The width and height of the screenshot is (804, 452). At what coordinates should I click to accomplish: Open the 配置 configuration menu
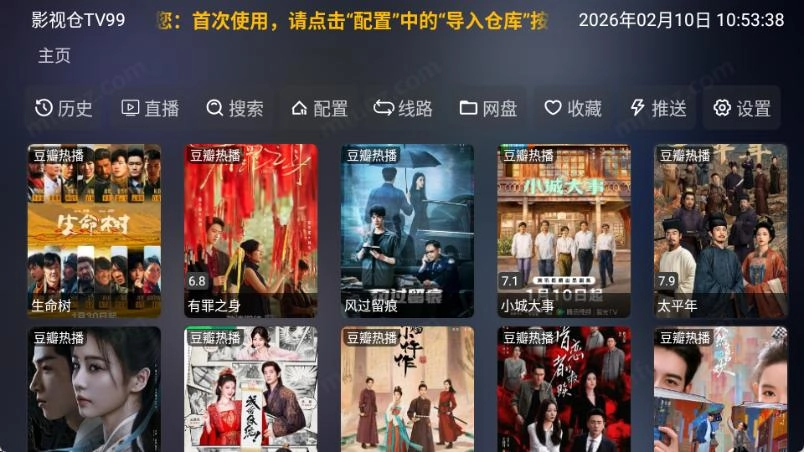click(319, 108)
